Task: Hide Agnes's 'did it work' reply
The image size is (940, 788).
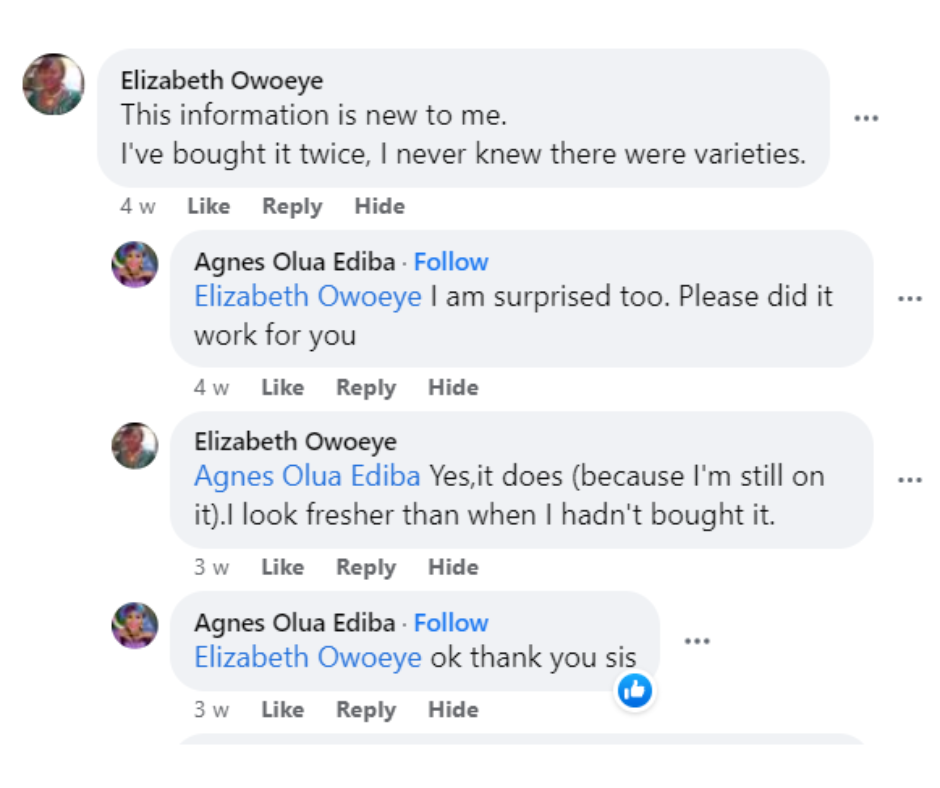Action: (453, 388)
